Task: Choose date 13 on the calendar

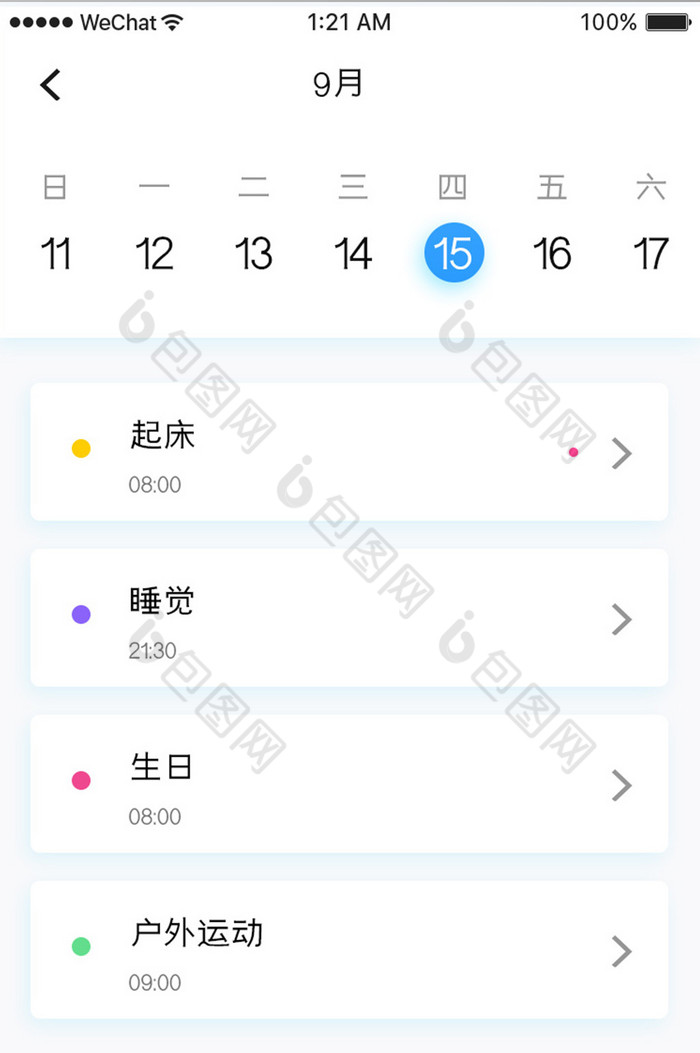Action: [254, 254]
